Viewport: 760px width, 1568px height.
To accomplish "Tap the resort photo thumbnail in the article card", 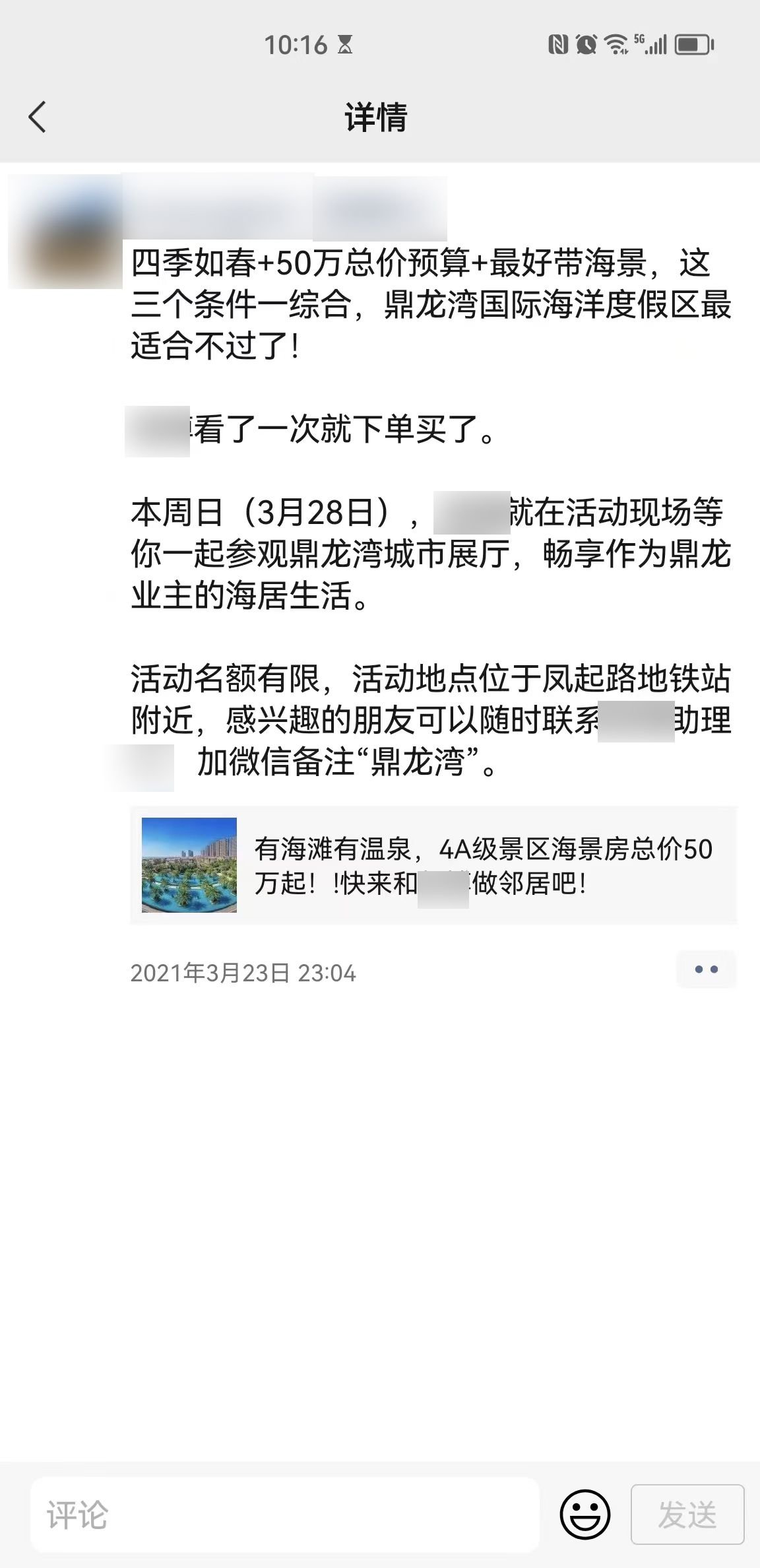I will [x=188, y=866].
